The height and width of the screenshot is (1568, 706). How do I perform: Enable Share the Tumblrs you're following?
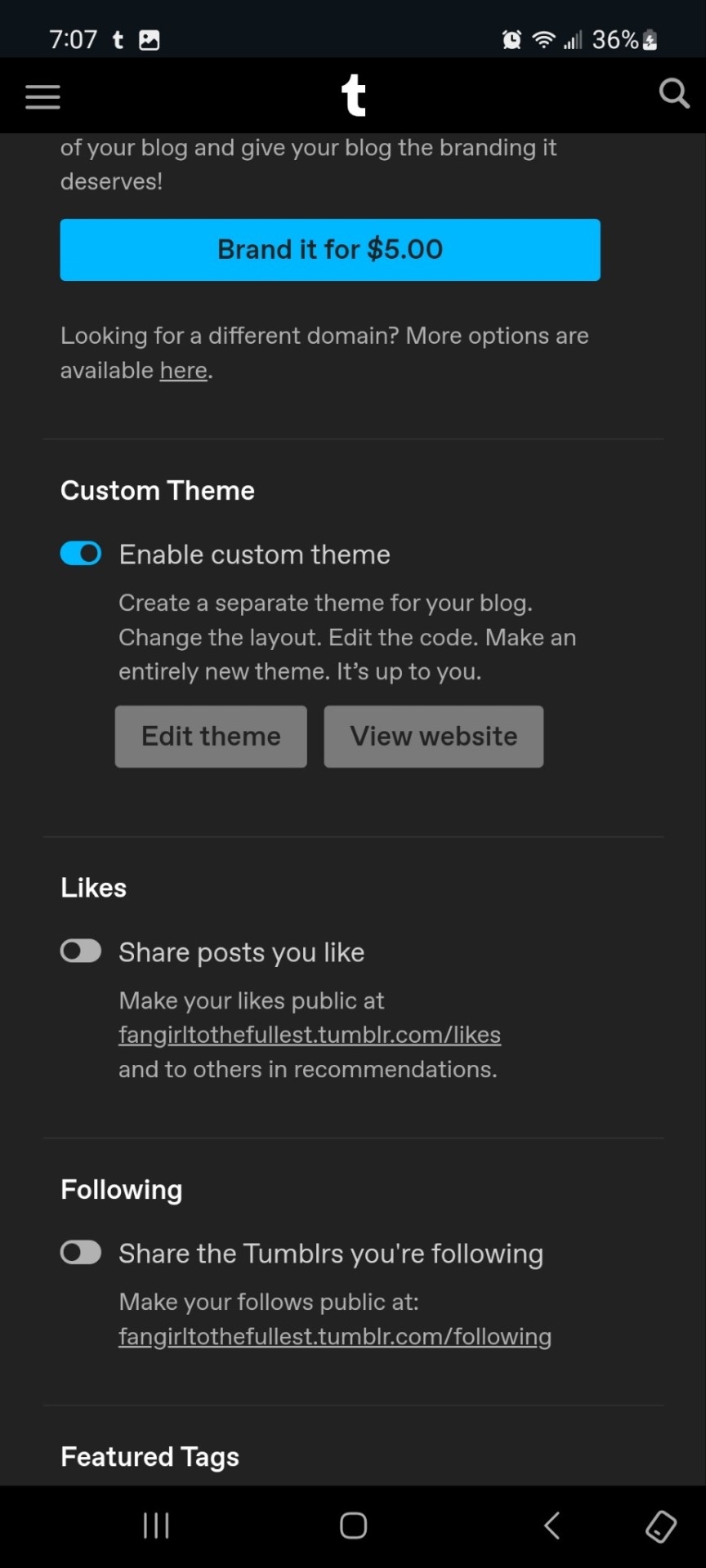click(81, 1253)
